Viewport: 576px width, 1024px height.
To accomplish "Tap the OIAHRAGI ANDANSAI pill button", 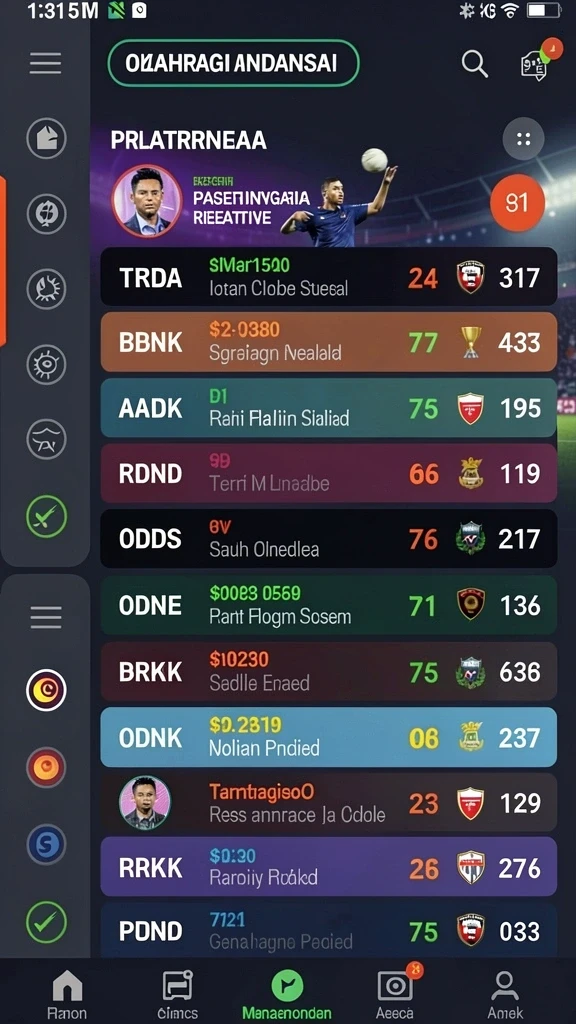I will [x=233, y=63].
